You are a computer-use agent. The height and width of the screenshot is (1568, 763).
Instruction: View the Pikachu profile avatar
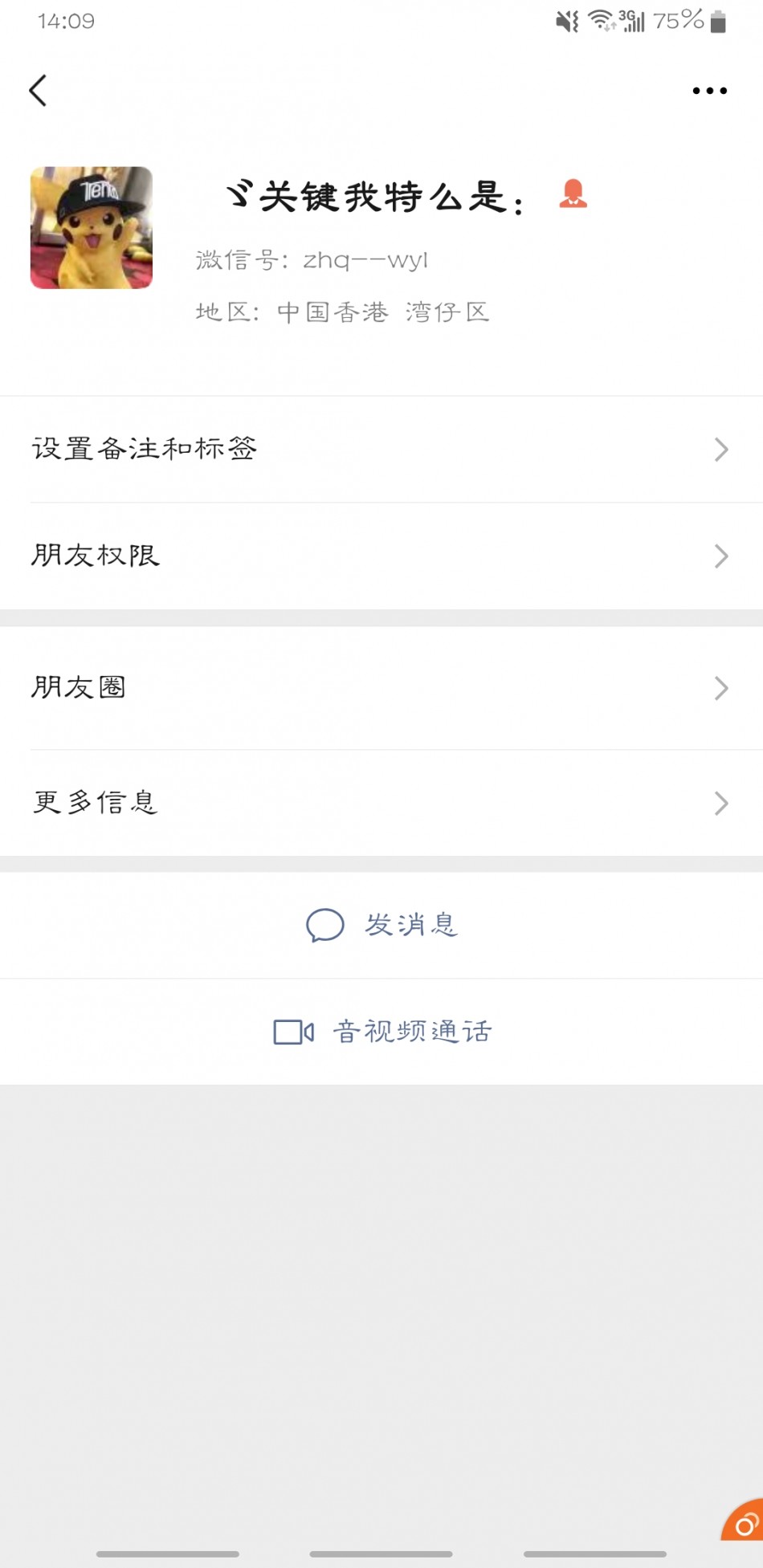click(x=92, y=228)
